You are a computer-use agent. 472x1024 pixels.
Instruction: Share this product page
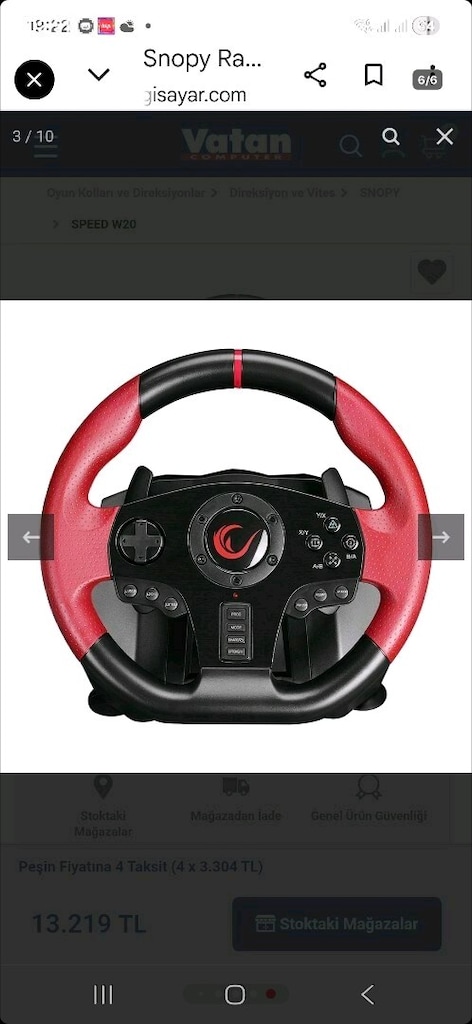pos(315,76)
